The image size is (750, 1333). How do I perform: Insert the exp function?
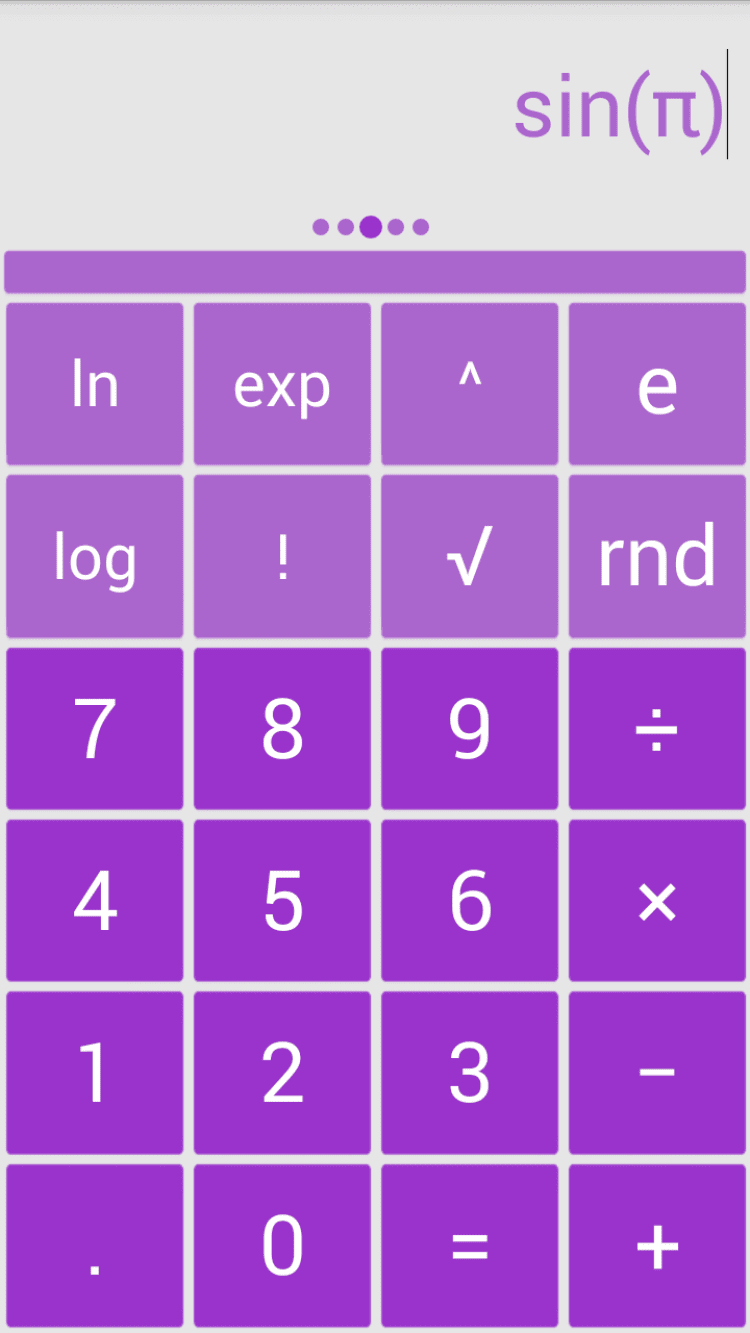[282, 384]
